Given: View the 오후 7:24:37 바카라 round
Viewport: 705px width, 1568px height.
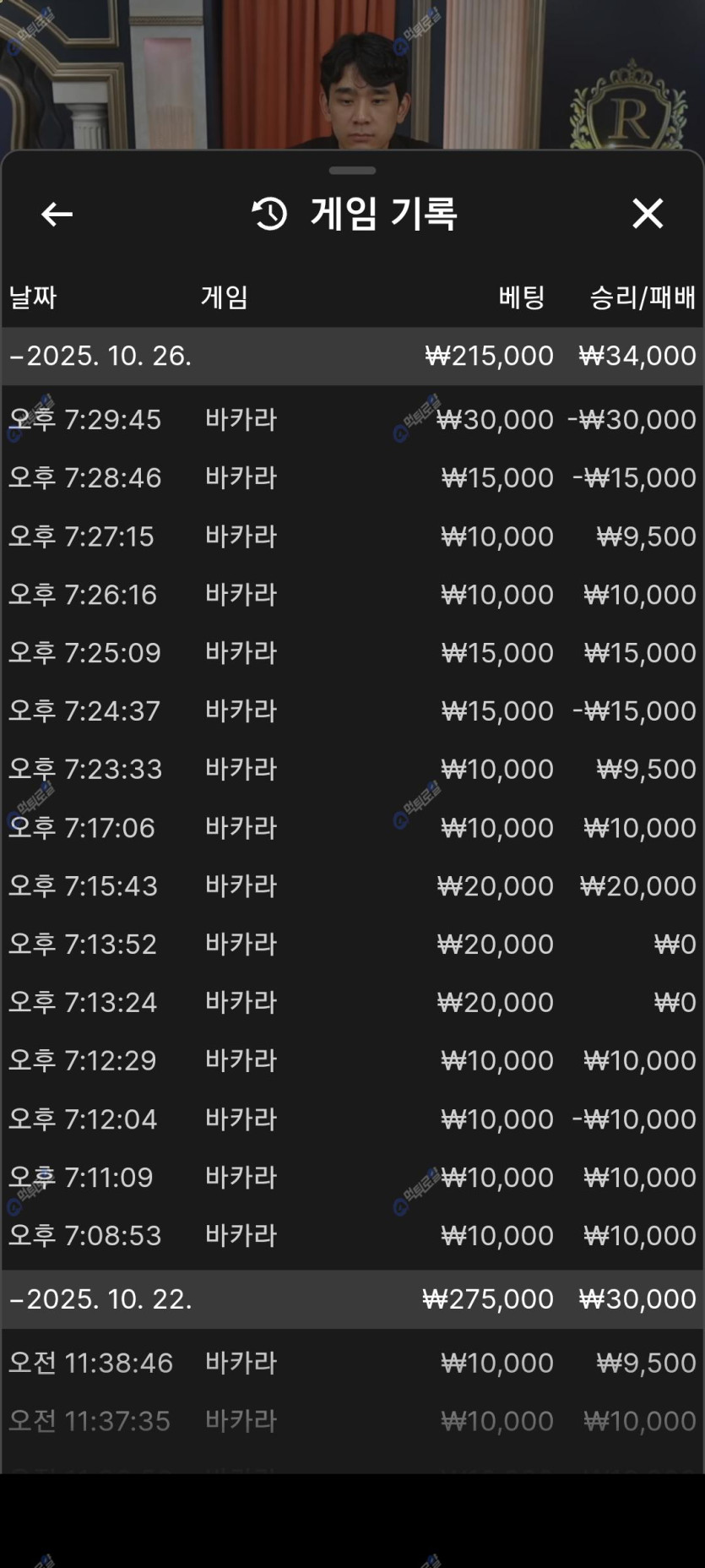Looking at the screenshot, I should (352, 710).
